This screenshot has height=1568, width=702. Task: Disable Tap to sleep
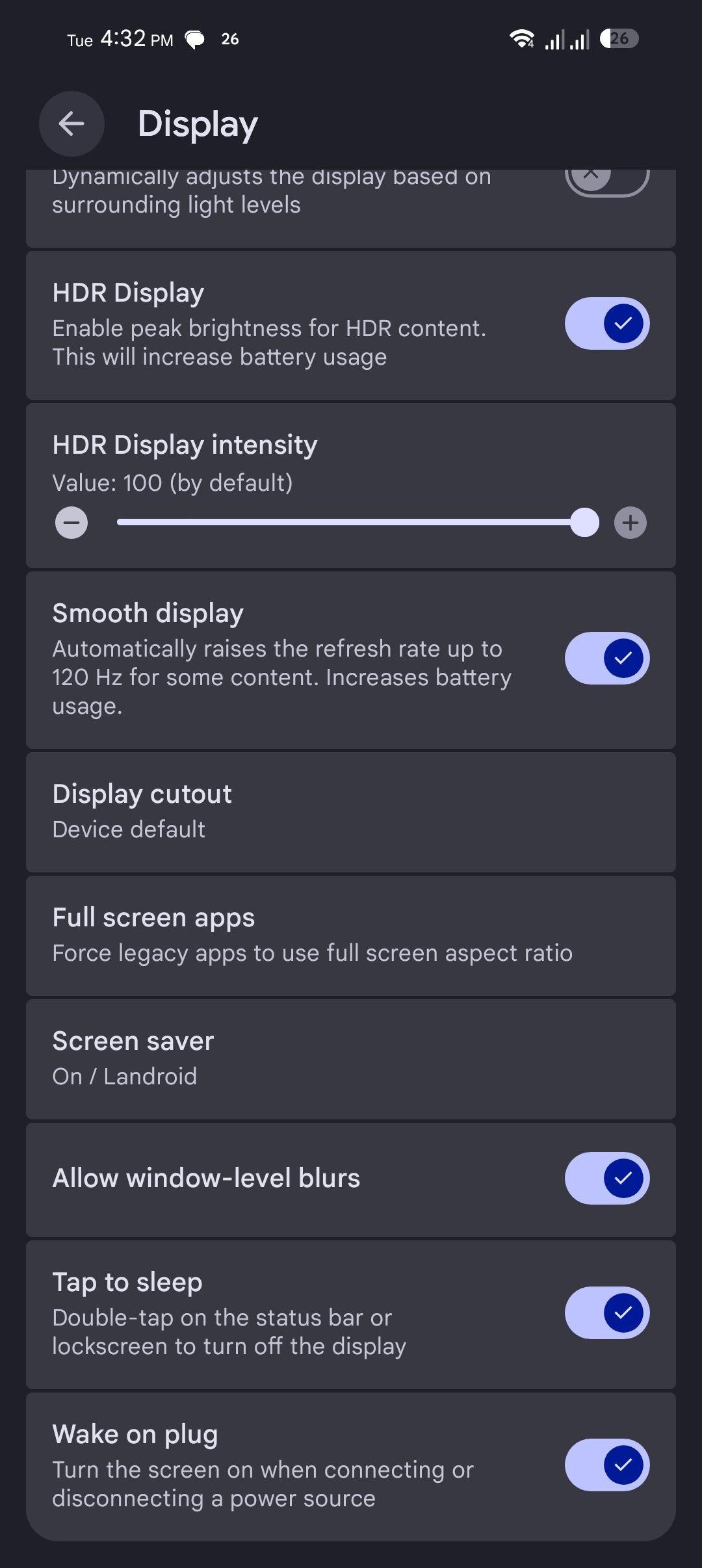pos(607,1313)
